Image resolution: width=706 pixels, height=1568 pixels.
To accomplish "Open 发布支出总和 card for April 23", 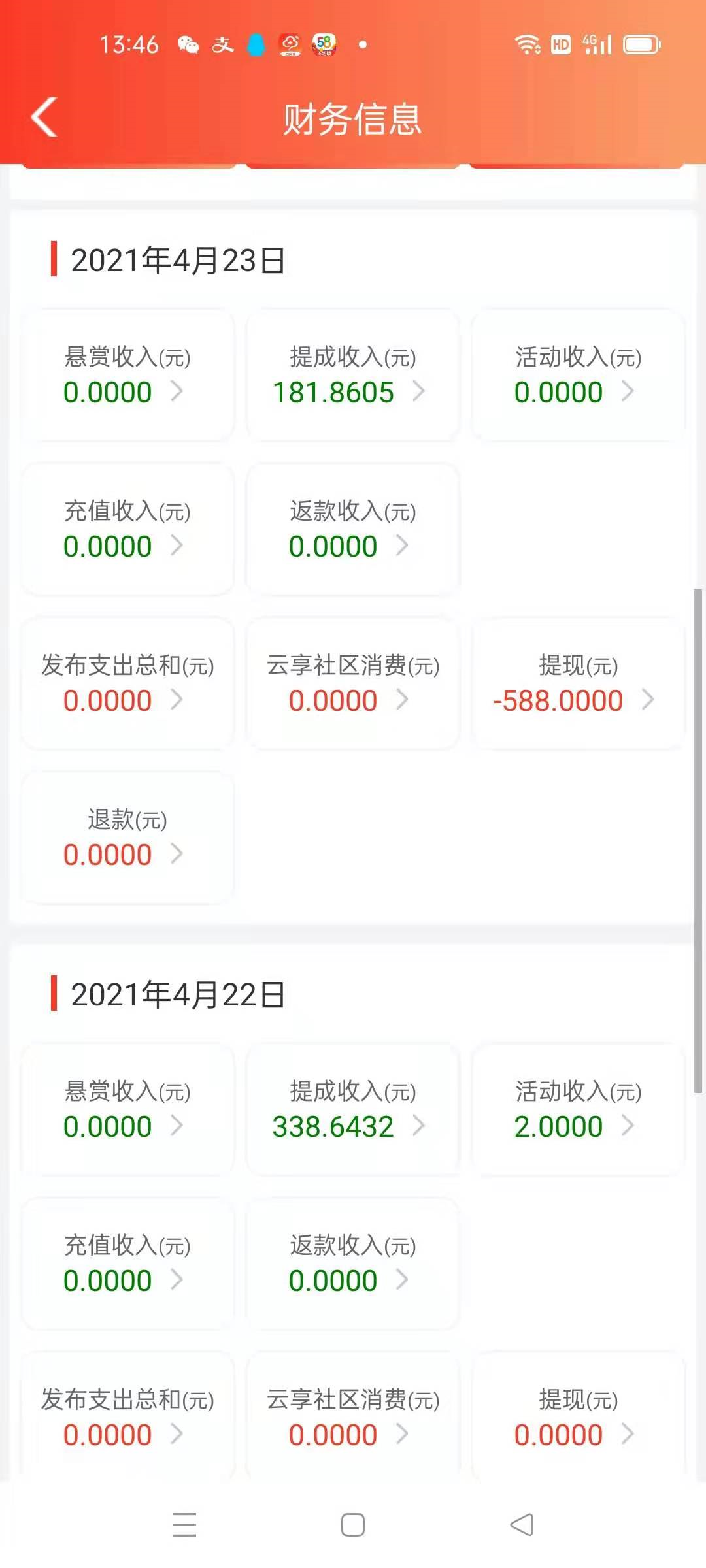I will point(127,684).
